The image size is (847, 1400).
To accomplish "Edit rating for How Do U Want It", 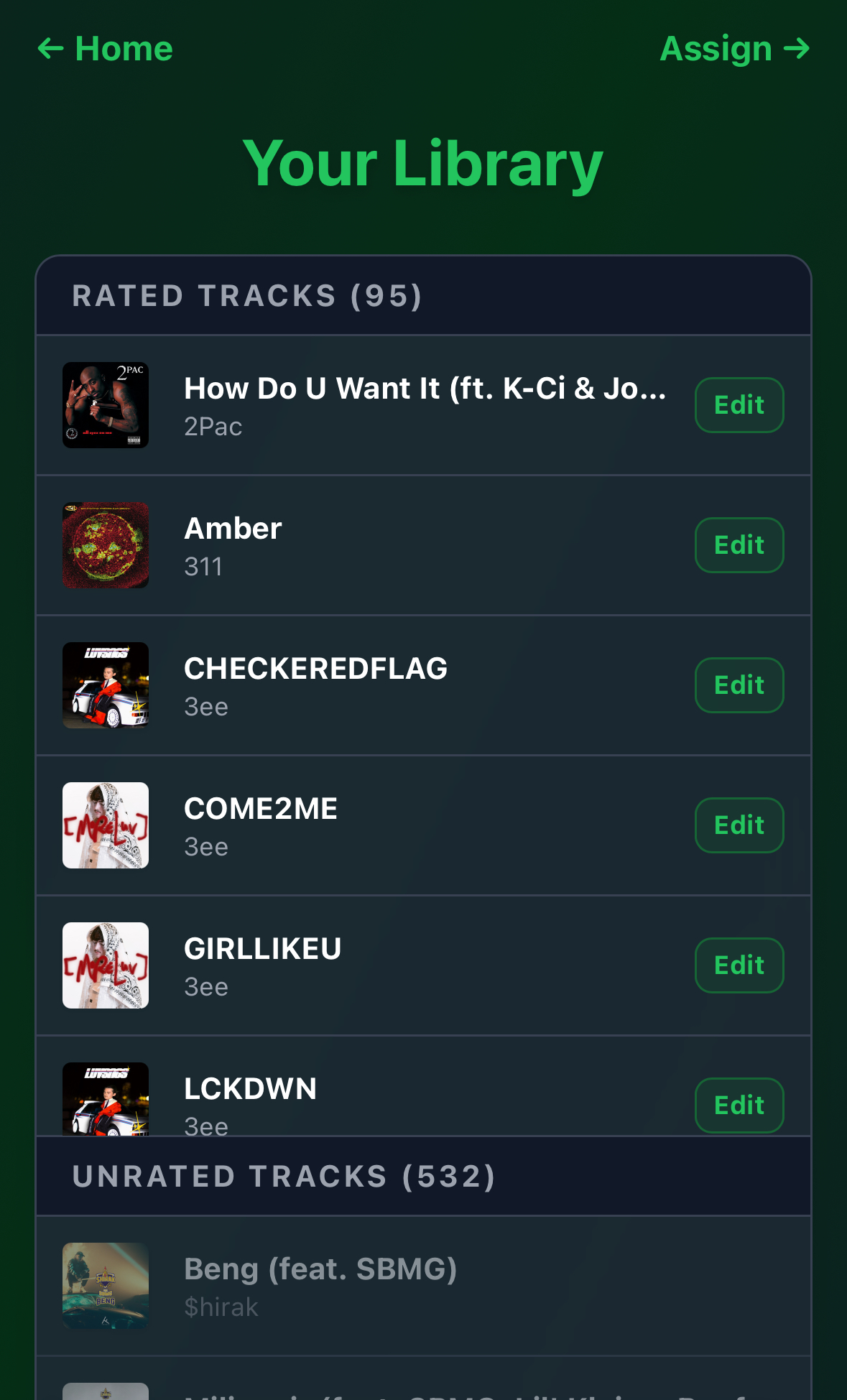I will click(739, 405).
